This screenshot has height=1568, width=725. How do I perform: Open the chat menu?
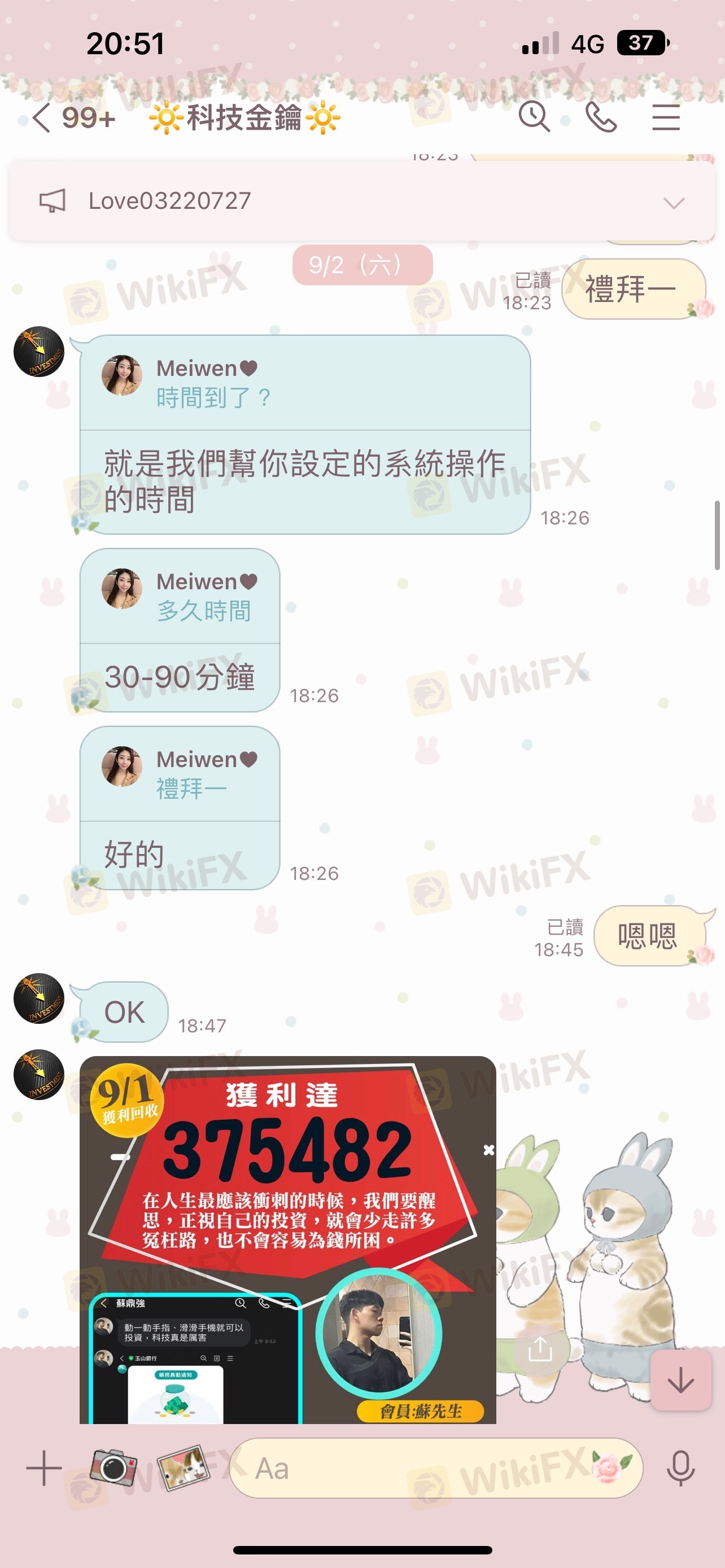pyautogui.click(x=665, y=117)
